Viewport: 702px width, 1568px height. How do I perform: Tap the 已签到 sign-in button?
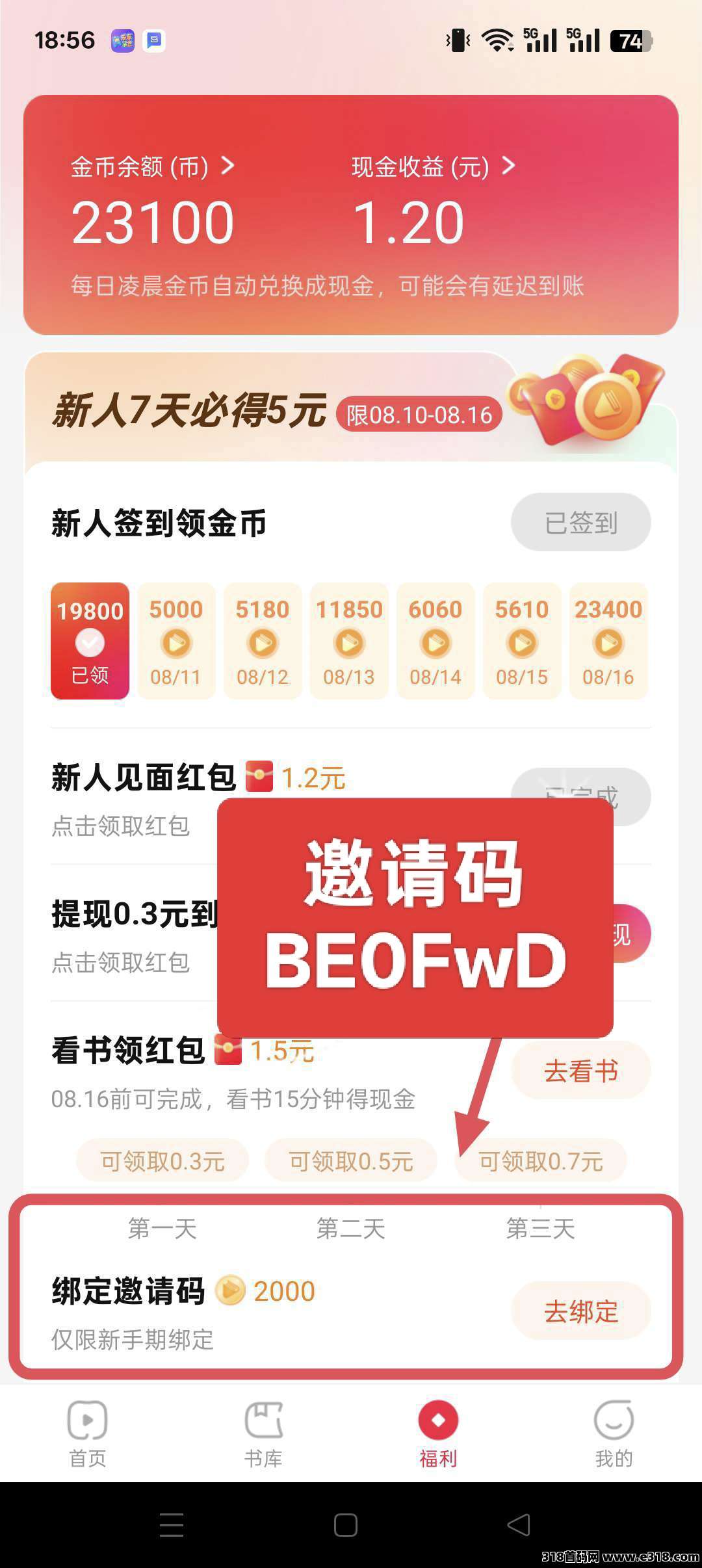(x=580, y=522)
